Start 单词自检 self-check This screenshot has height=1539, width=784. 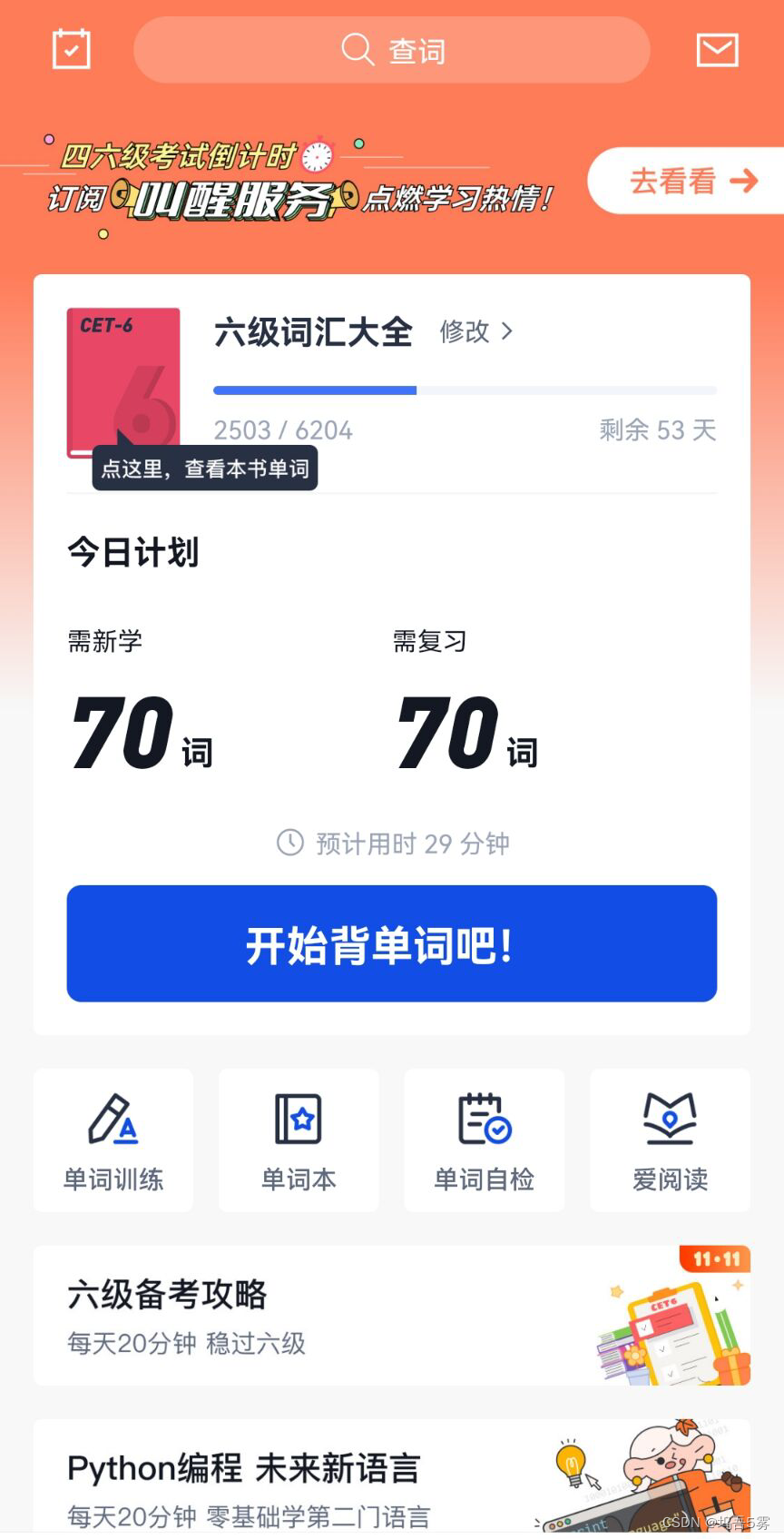click(484, 1139)
